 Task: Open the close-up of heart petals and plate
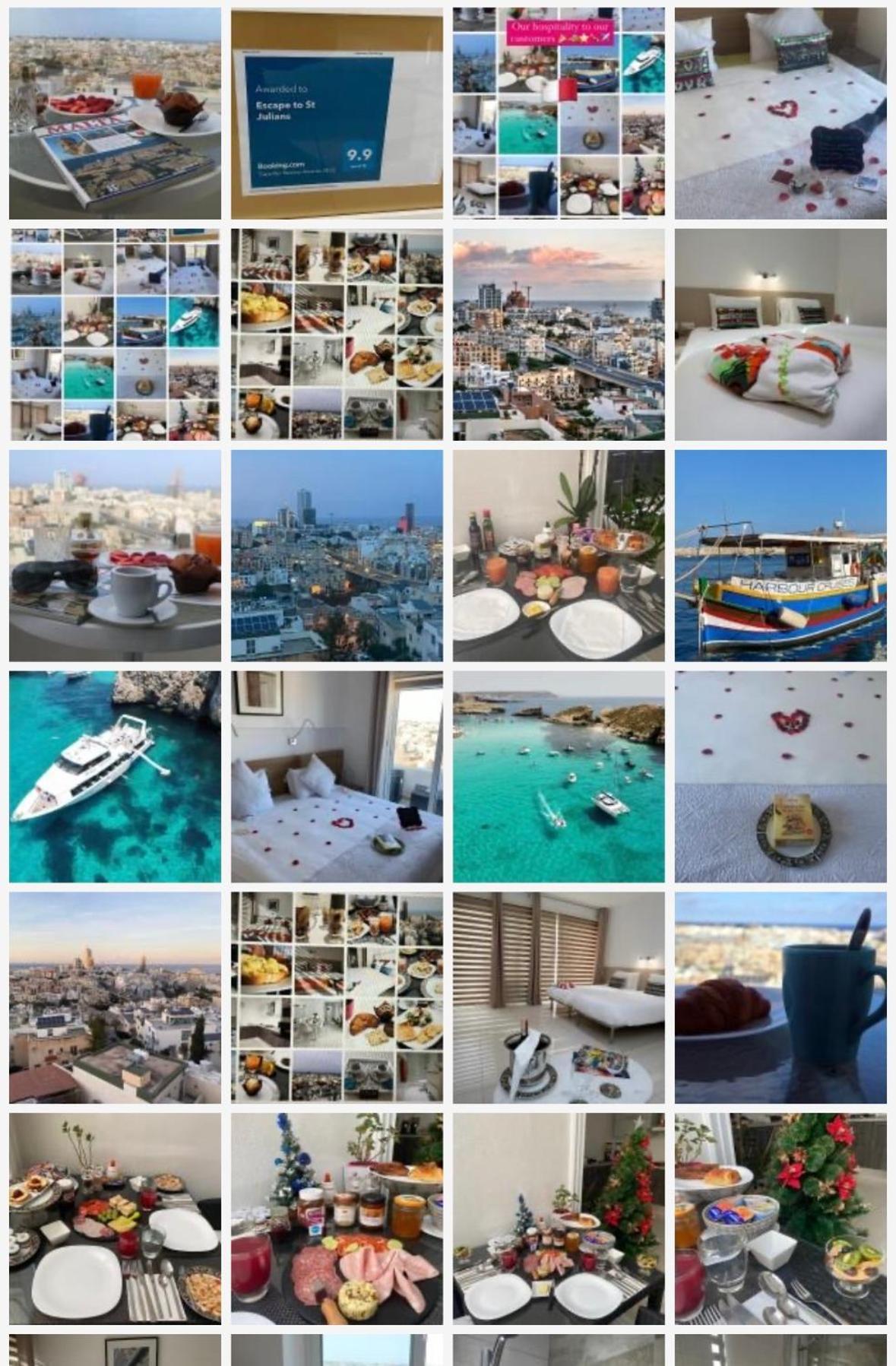780,776
